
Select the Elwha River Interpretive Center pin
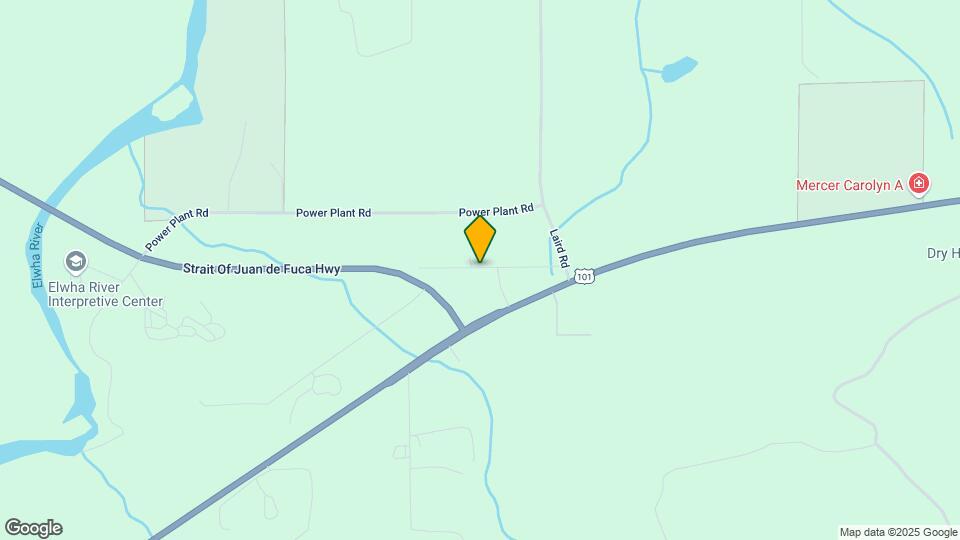point(75,263)
